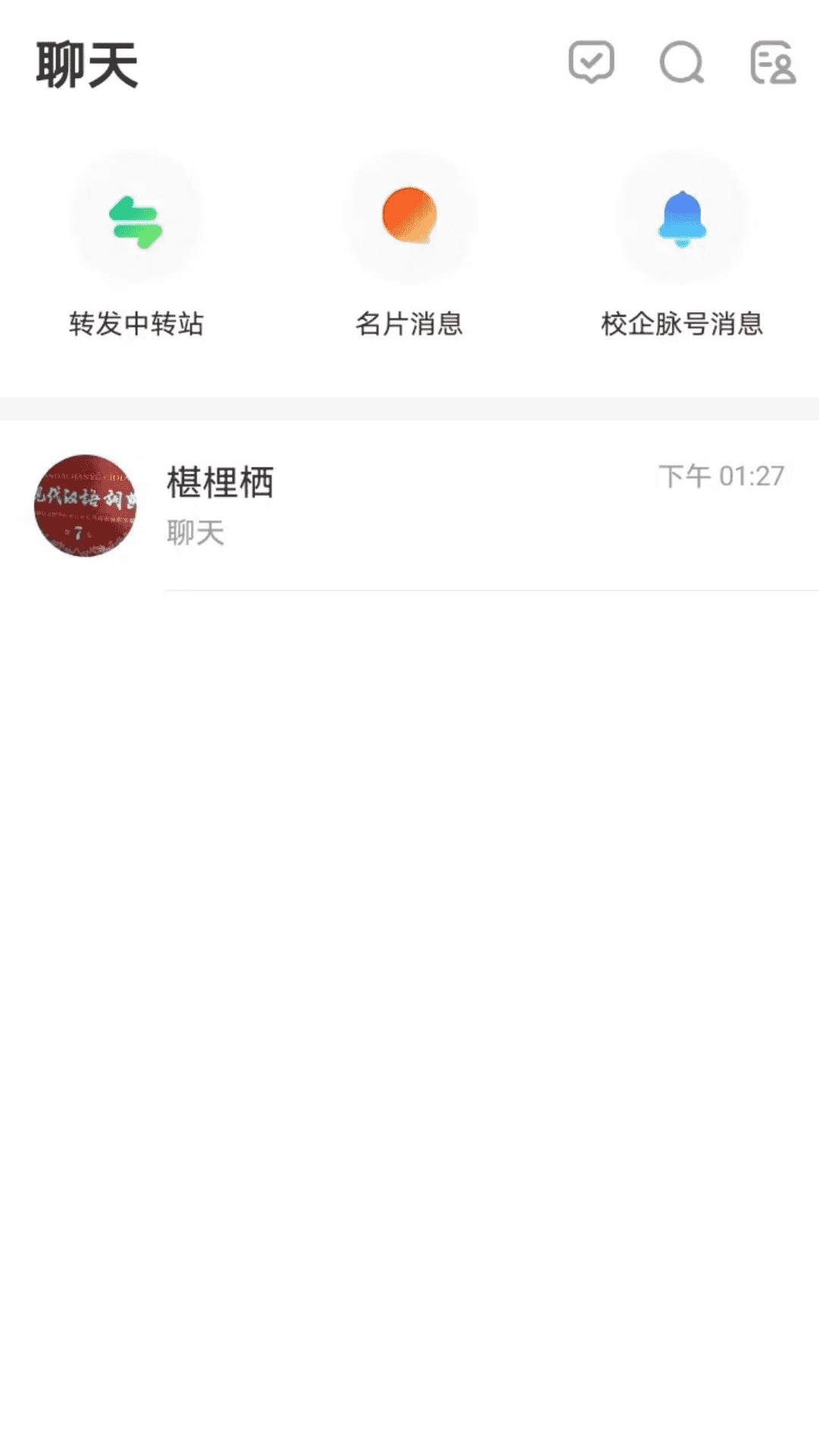The height and width of the screenshot is (1456, 819).
Task: Select the 聊天 message preview text
Action: point(193,533)
